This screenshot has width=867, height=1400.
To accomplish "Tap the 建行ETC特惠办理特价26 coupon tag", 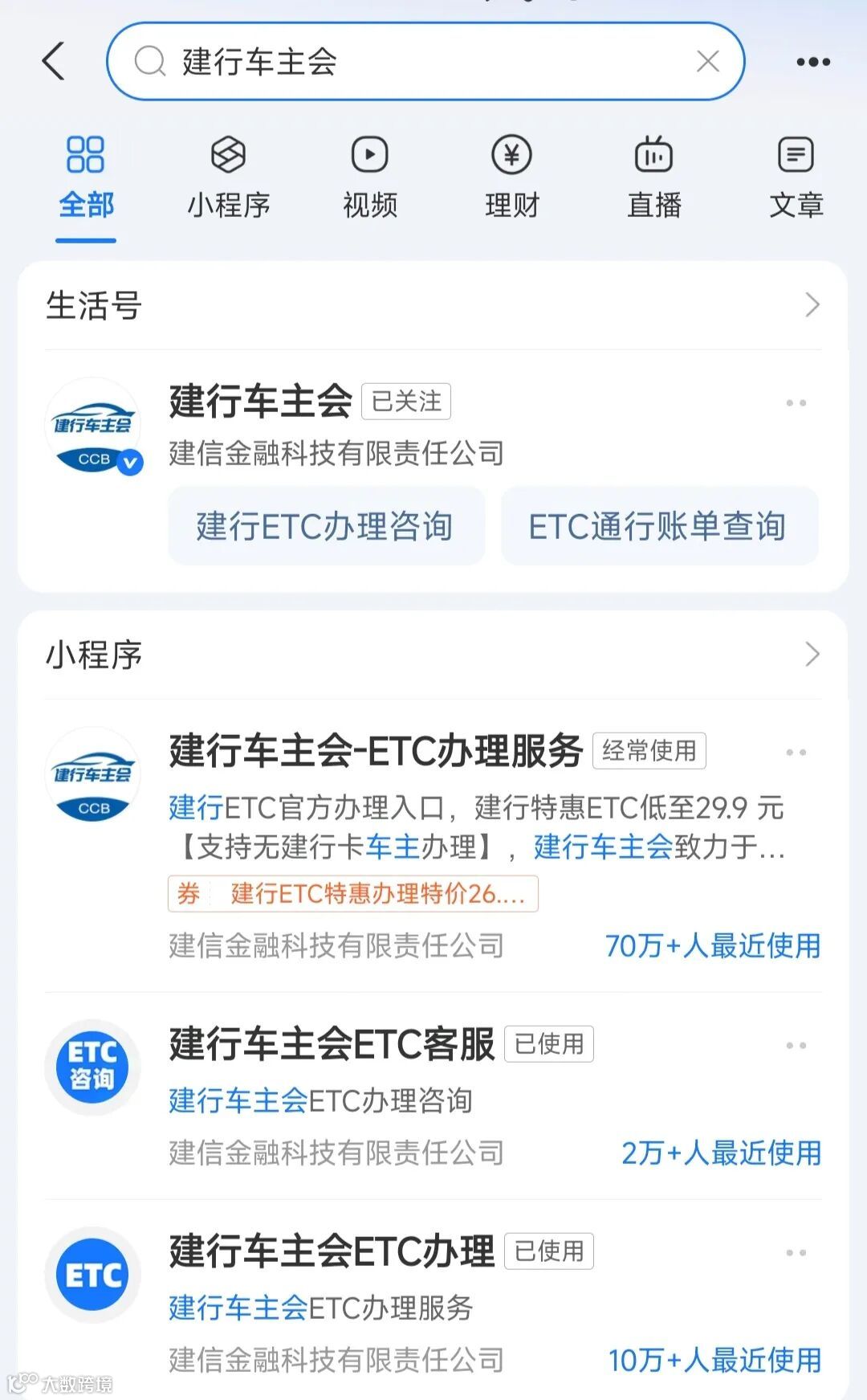I will (353, 893).
